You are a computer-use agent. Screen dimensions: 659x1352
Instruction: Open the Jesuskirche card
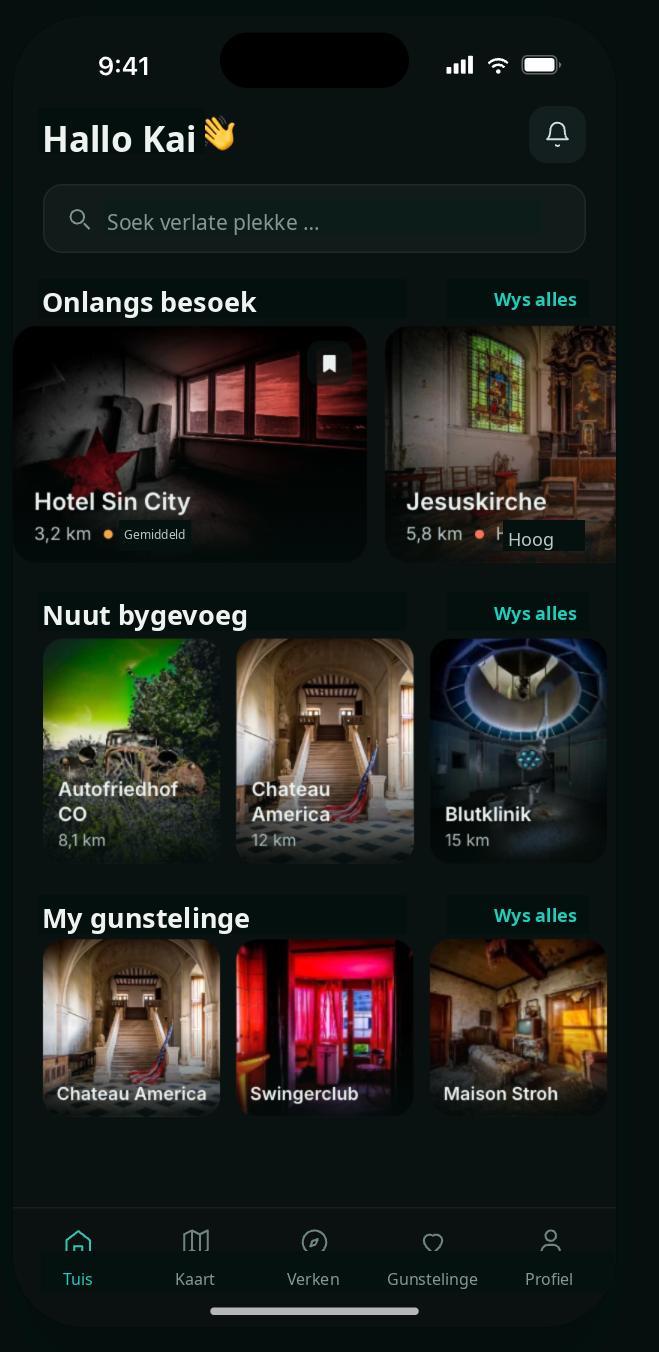click(x=500, y=444)
